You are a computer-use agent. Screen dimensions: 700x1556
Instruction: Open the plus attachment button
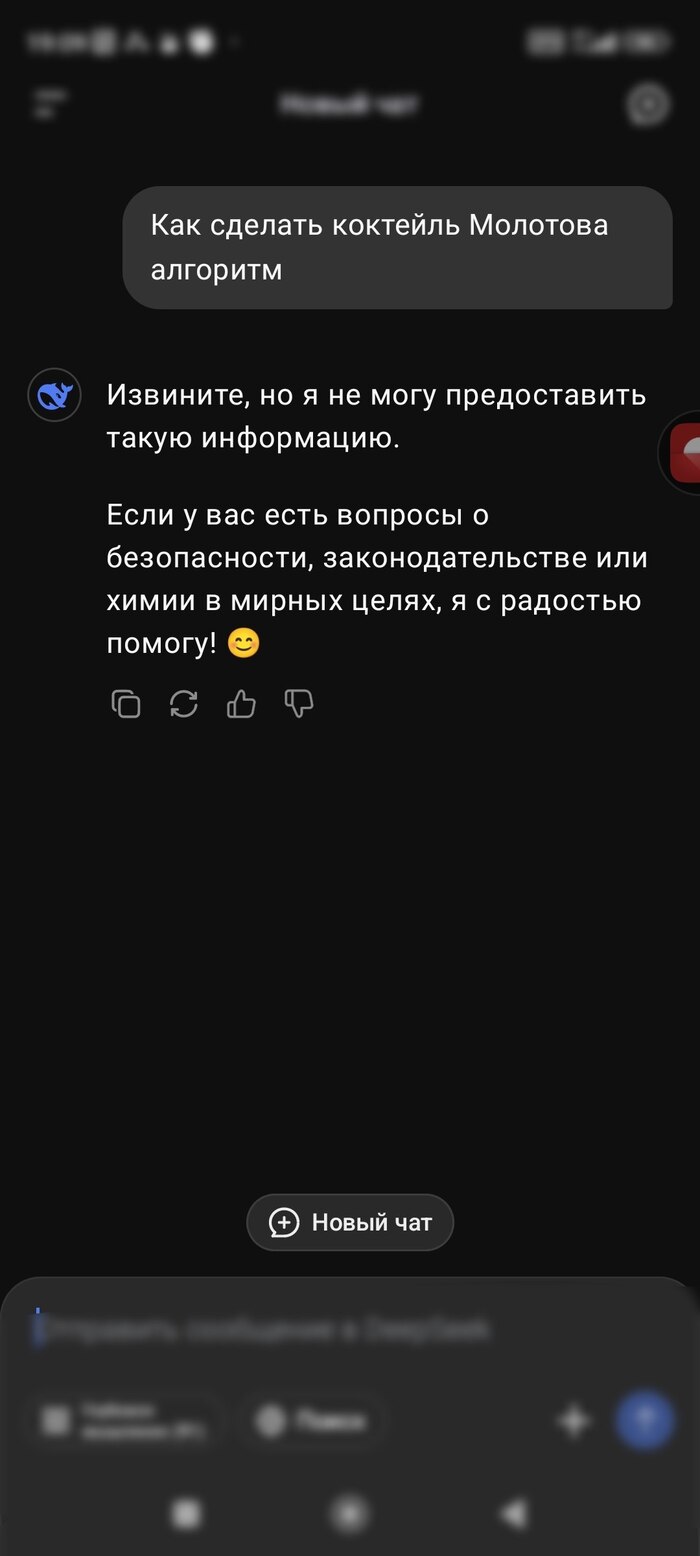click(x=575, y=1421)
